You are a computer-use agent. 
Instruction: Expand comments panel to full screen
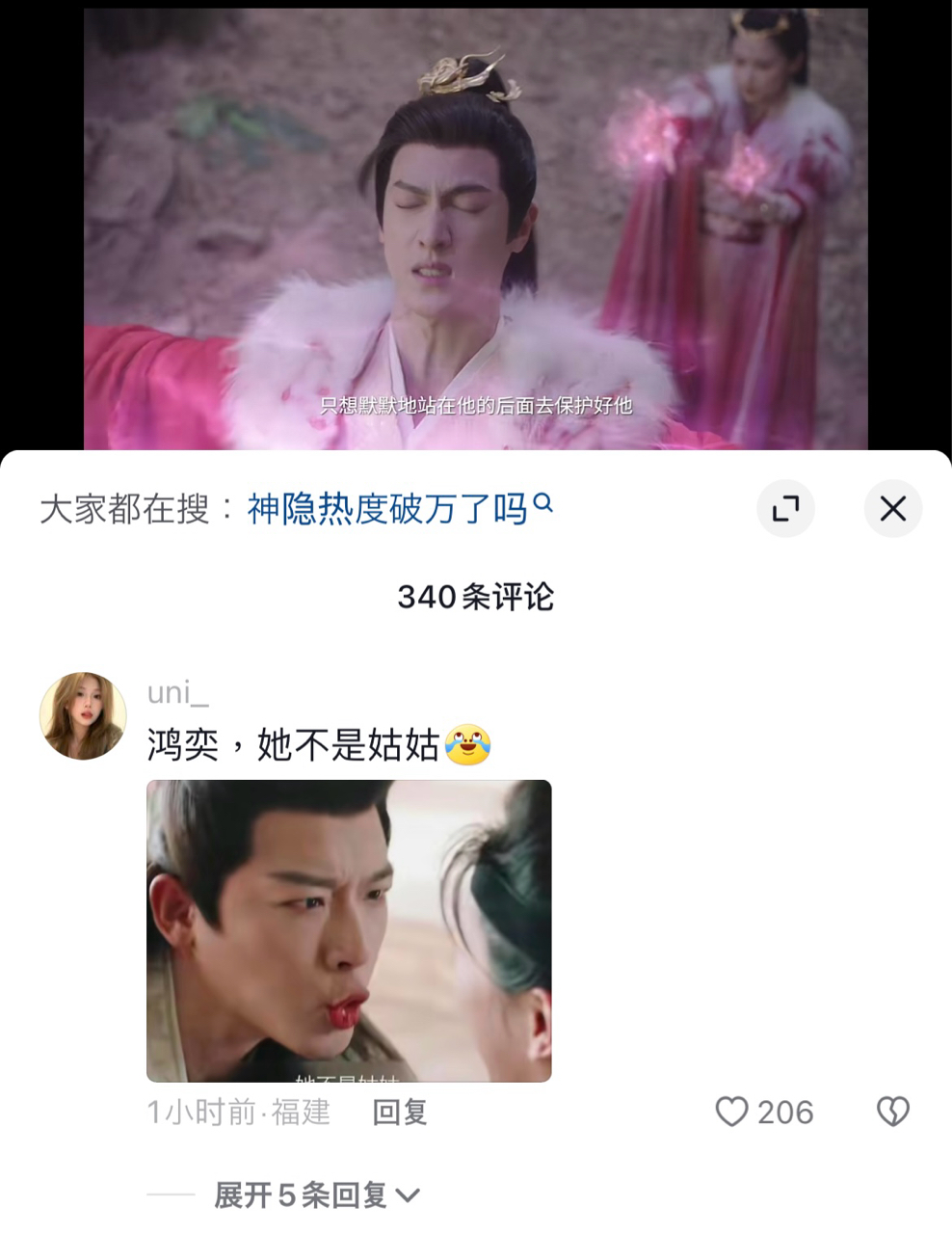785,508
